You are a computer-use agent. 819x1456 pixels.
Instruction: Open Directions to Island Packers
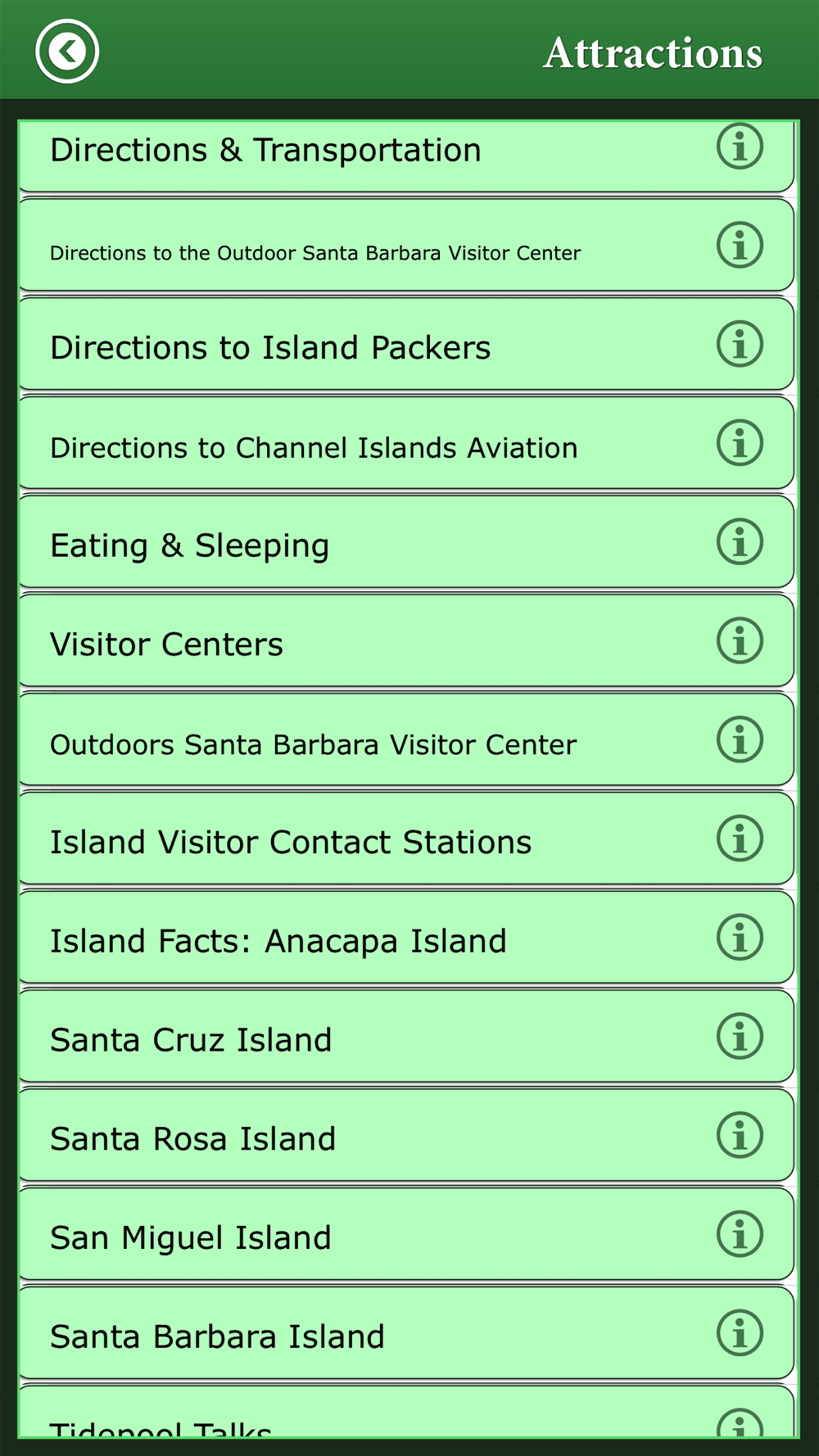(x=406, y=344)
